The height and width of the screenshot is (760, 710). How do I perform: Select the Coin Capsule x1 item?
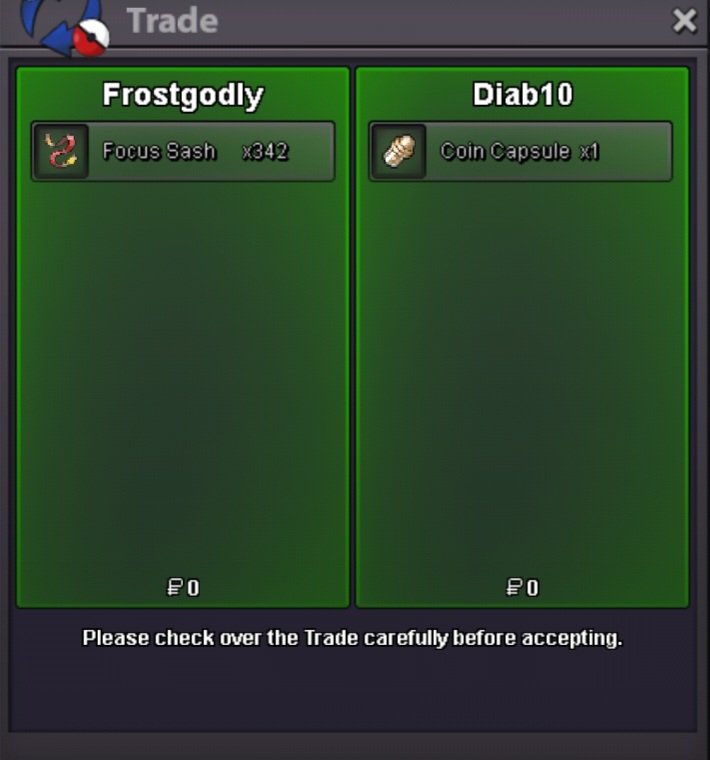coord(520,152)
